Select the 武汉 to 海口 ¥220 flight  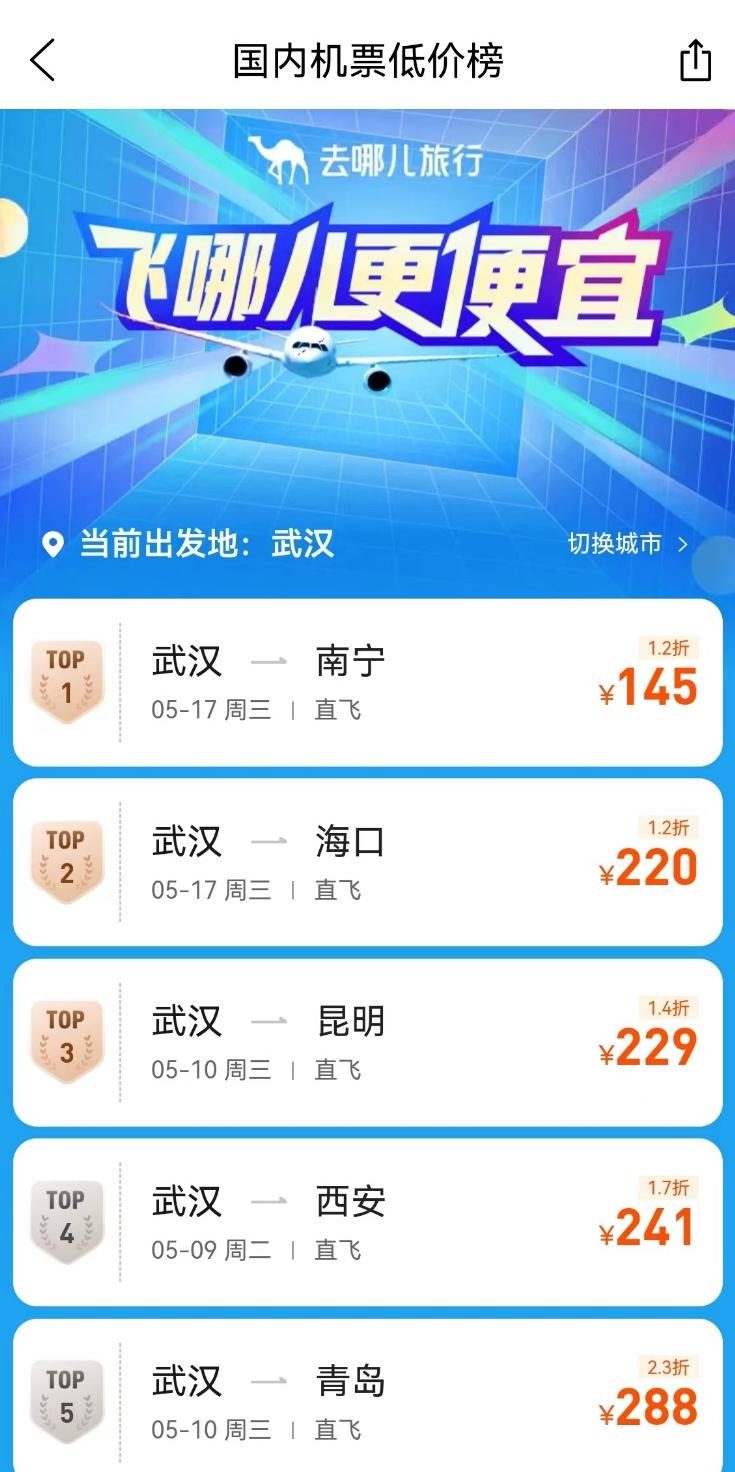[x=367, y=862]
